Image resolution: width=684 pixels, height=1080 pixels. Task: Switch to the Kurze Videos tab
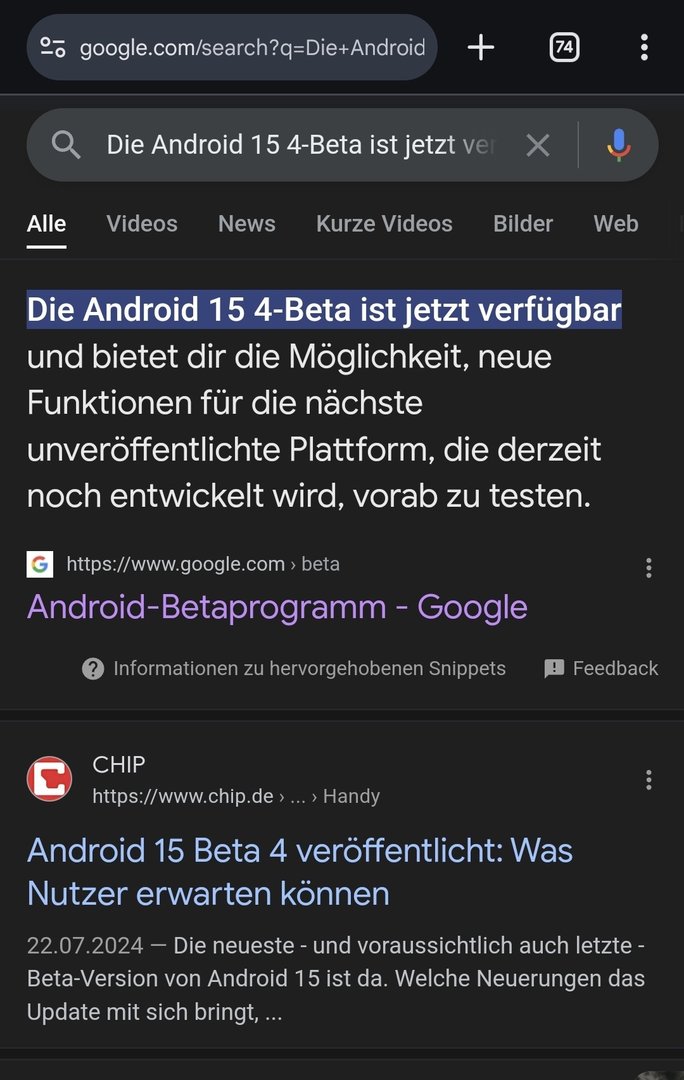pyautogui.click(x=384, y=224)
